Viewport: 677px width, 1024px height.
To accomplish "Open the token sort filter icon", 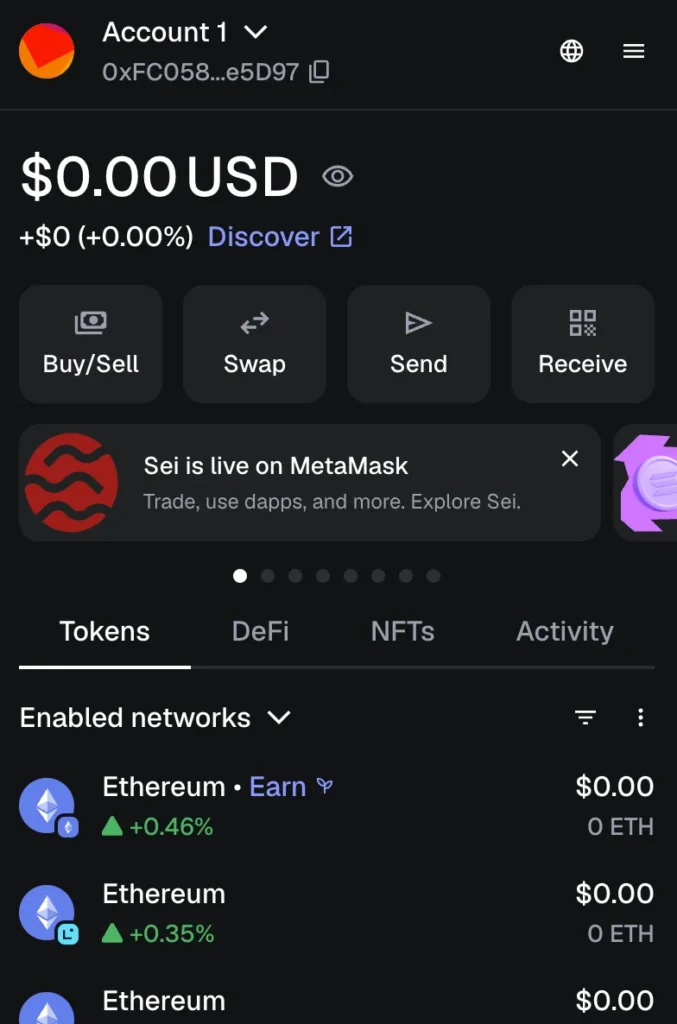I will [x=585, y=718].
